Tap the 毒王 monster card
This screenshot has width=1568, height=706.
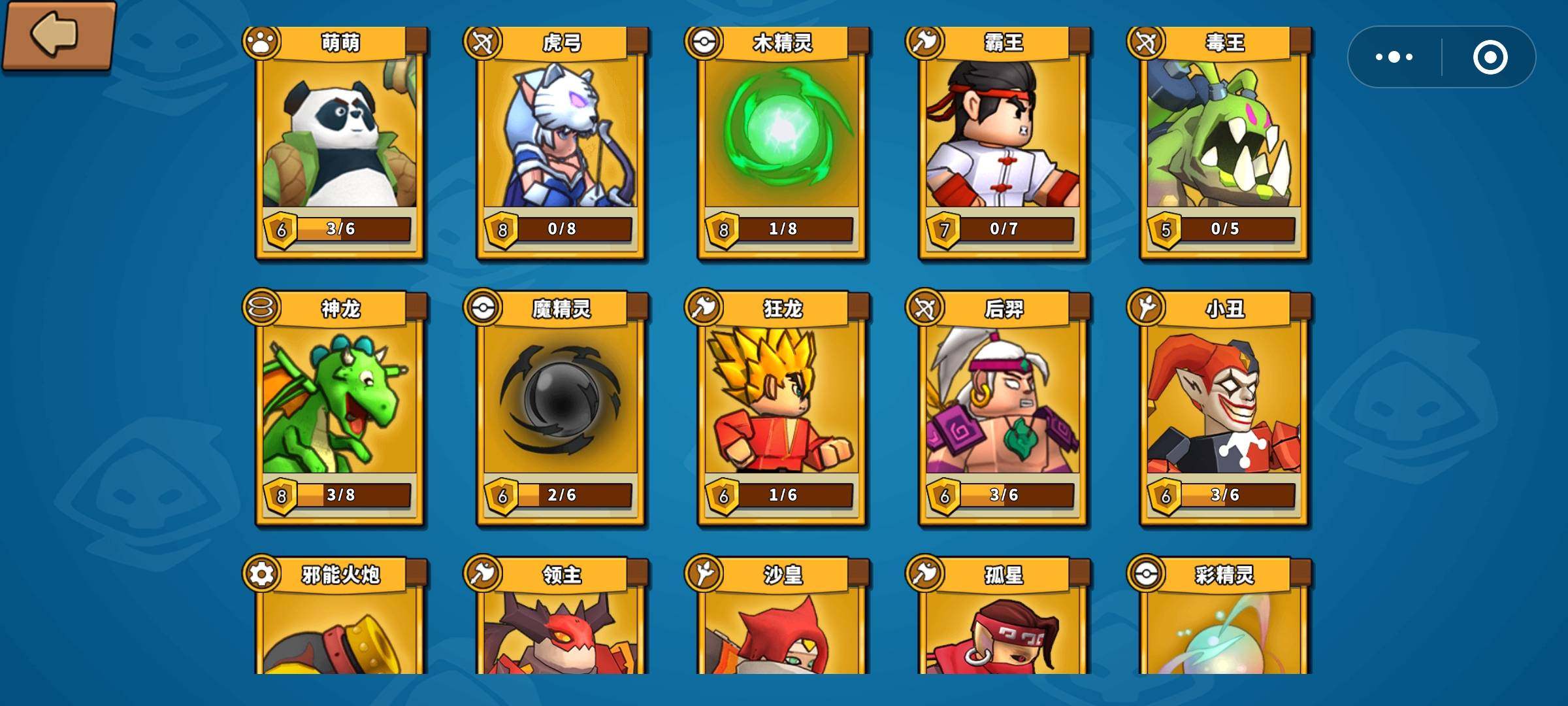[x=1224, y=144]
